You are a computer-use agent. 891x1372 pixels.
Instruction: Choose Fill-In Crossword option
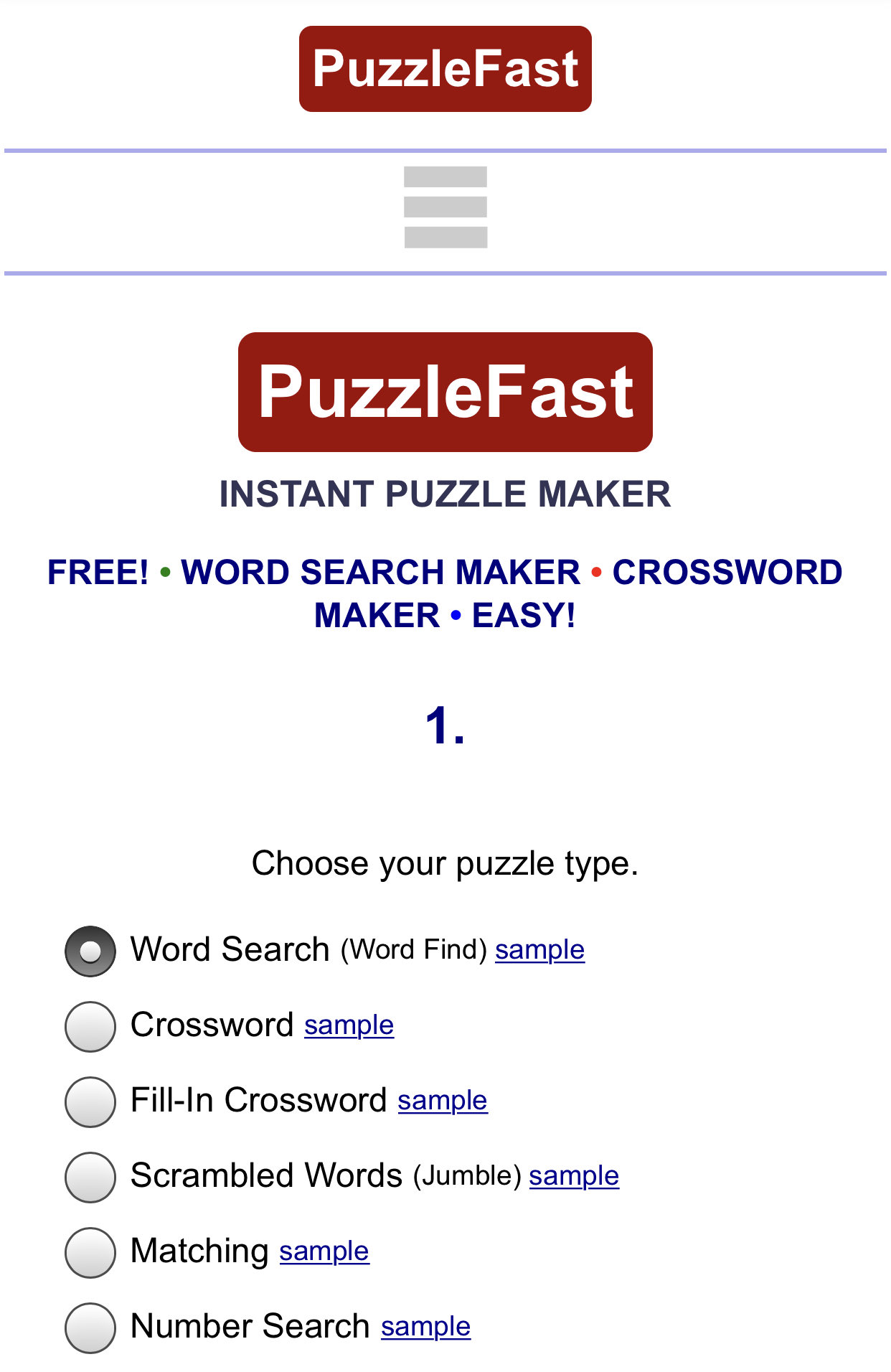(x=90, y=1102)
